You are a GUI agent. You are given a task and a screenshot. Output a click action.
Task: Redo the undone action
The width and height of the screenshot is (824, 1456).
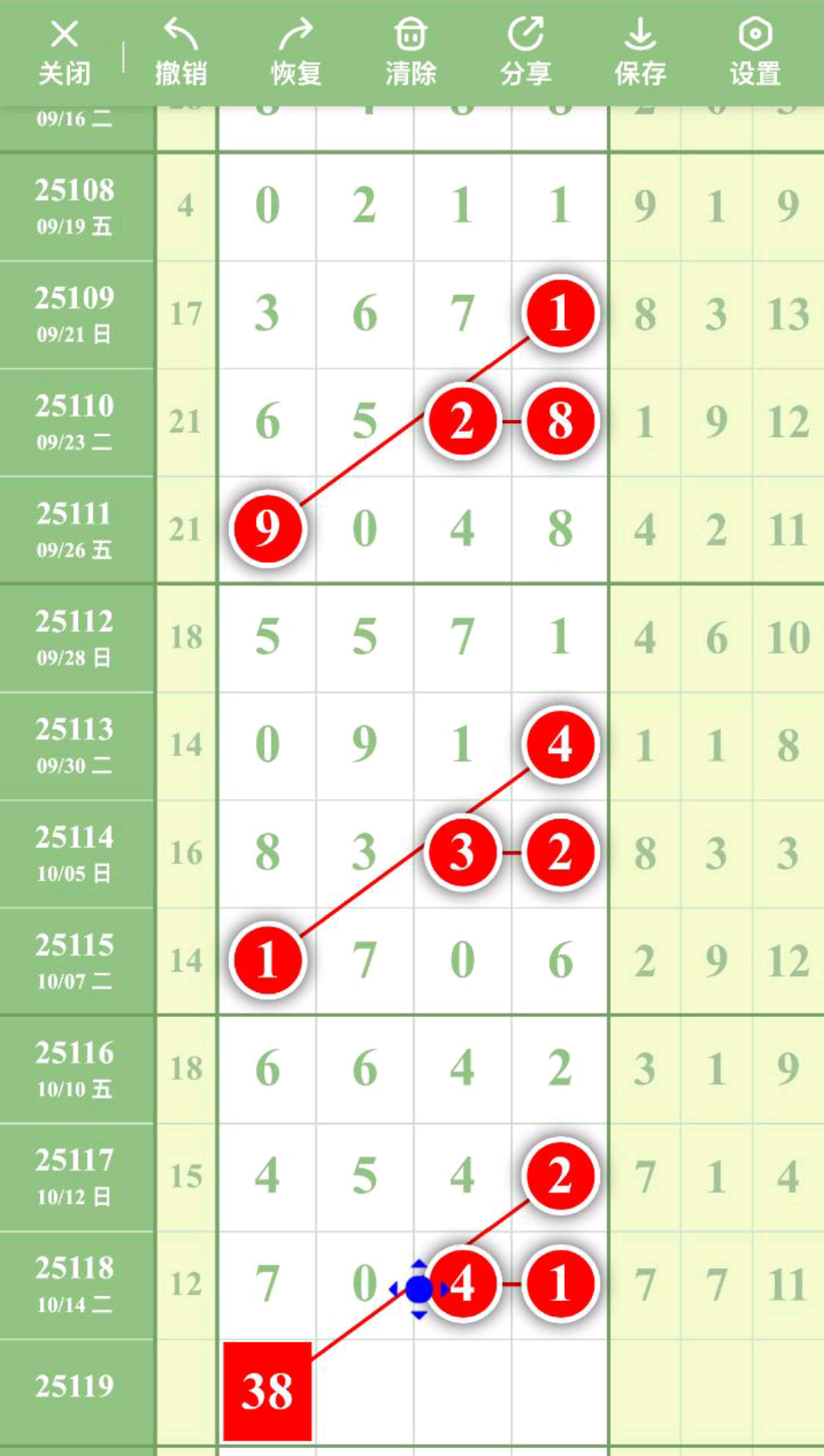pyautogui.click(x=296, y=53)
